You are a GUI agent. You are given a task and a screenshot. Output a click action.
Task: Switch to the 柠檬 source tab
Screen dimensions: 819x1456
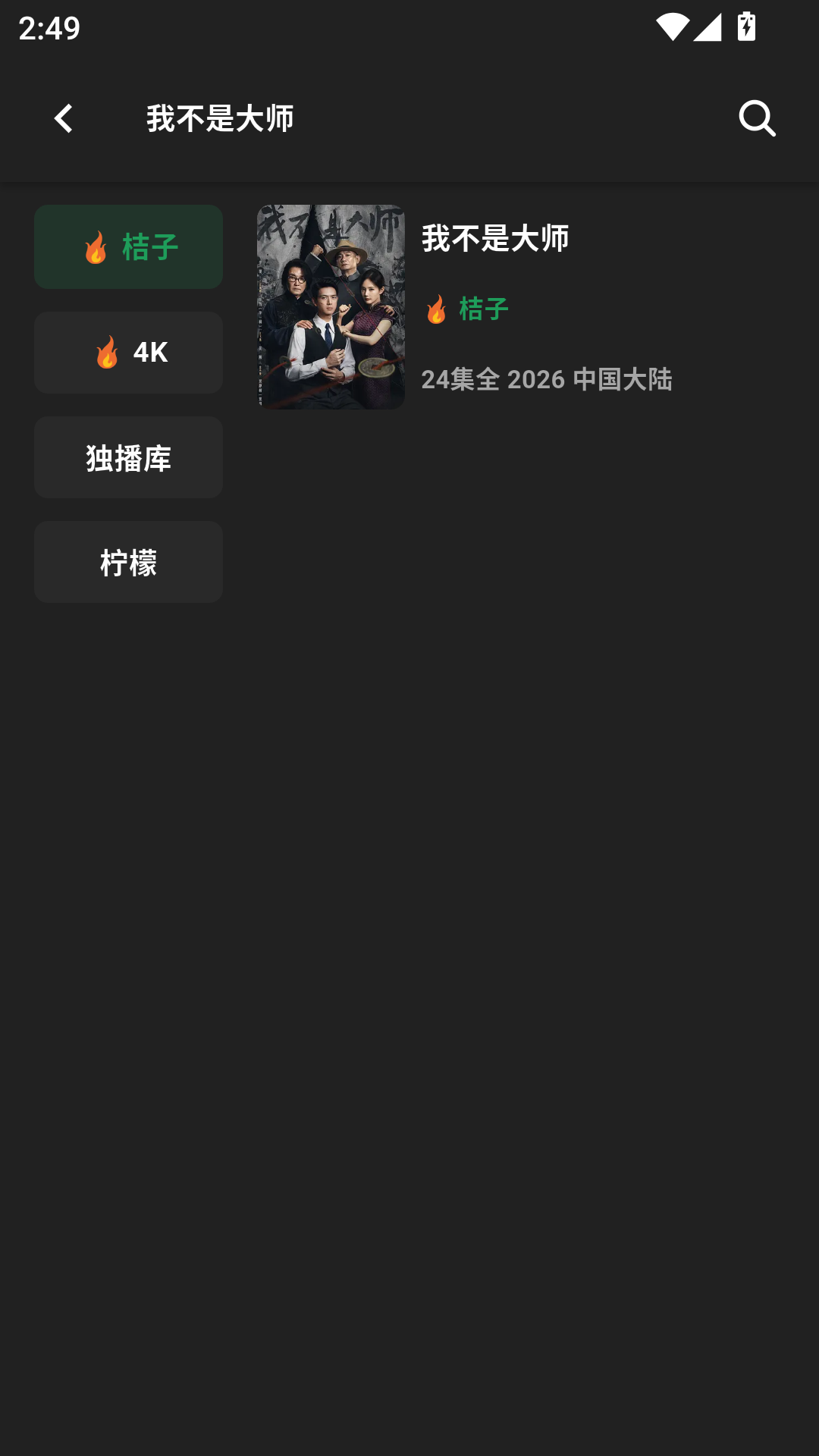click(128, 562)
